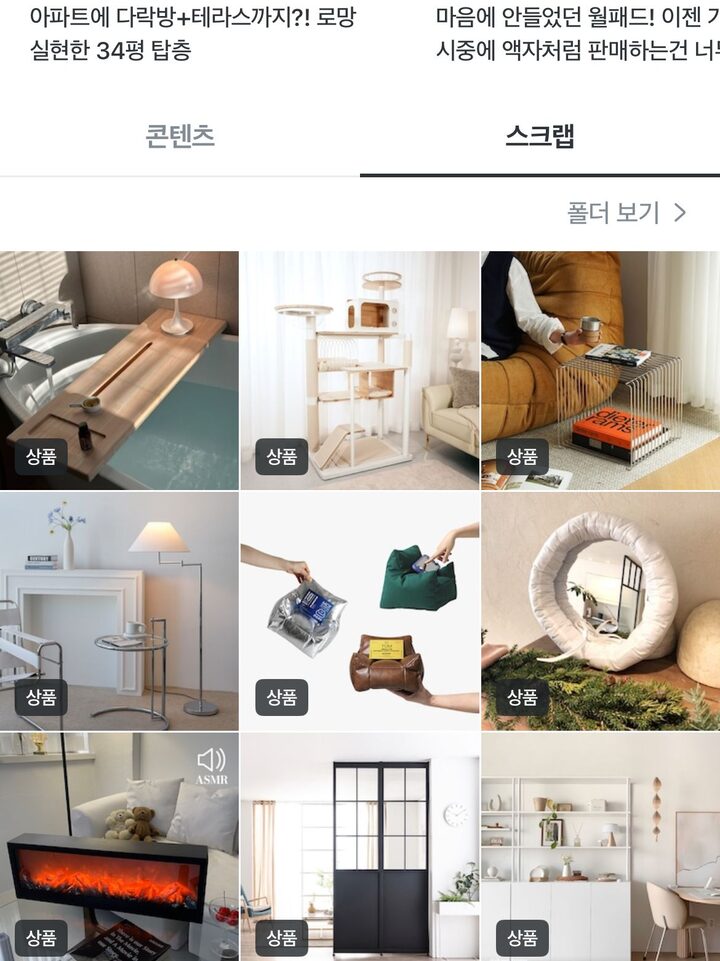720x961 pixels.
Task: Switch to the 콘텐츠 tab
Action: tap(180, 137)
